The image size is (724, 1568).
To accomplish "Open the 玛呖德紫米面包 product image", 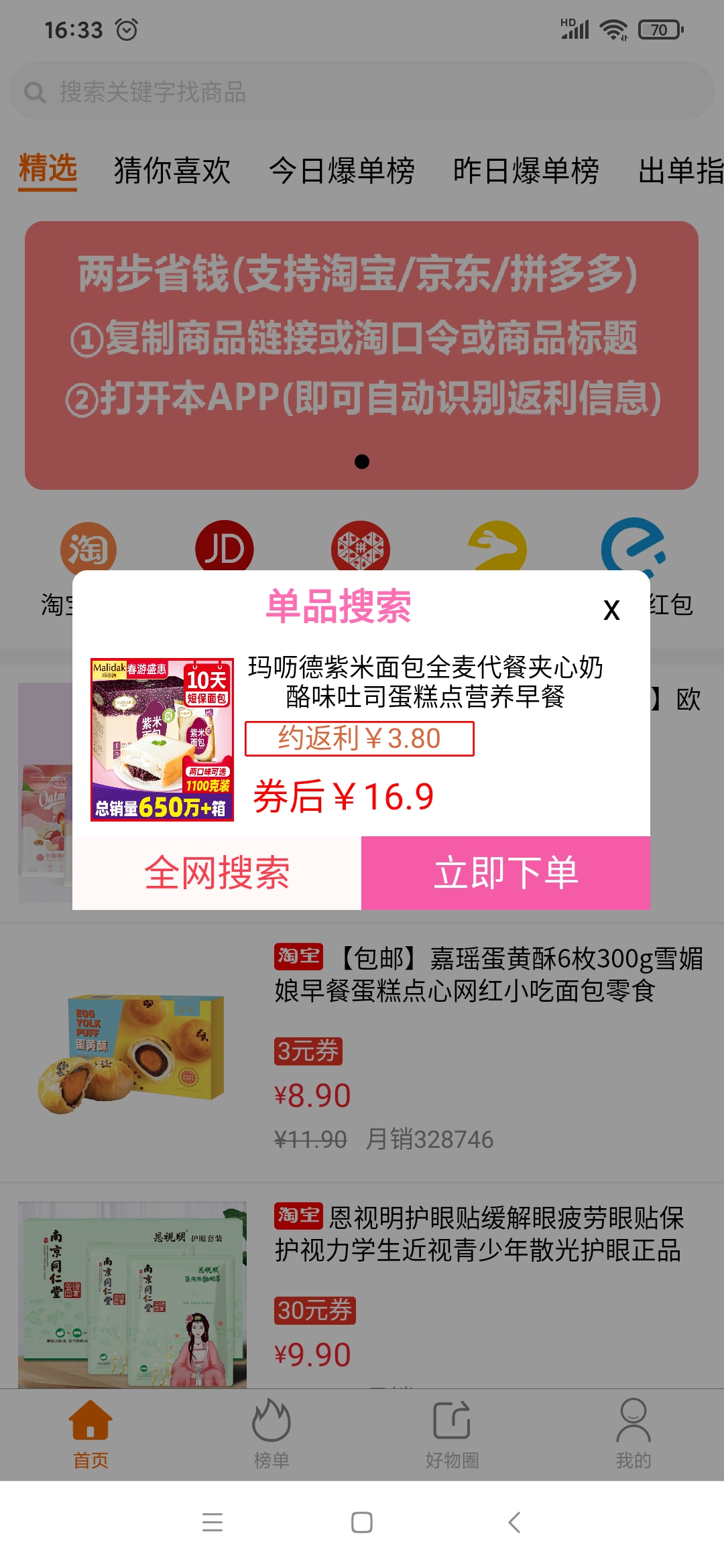I will 162,739.
